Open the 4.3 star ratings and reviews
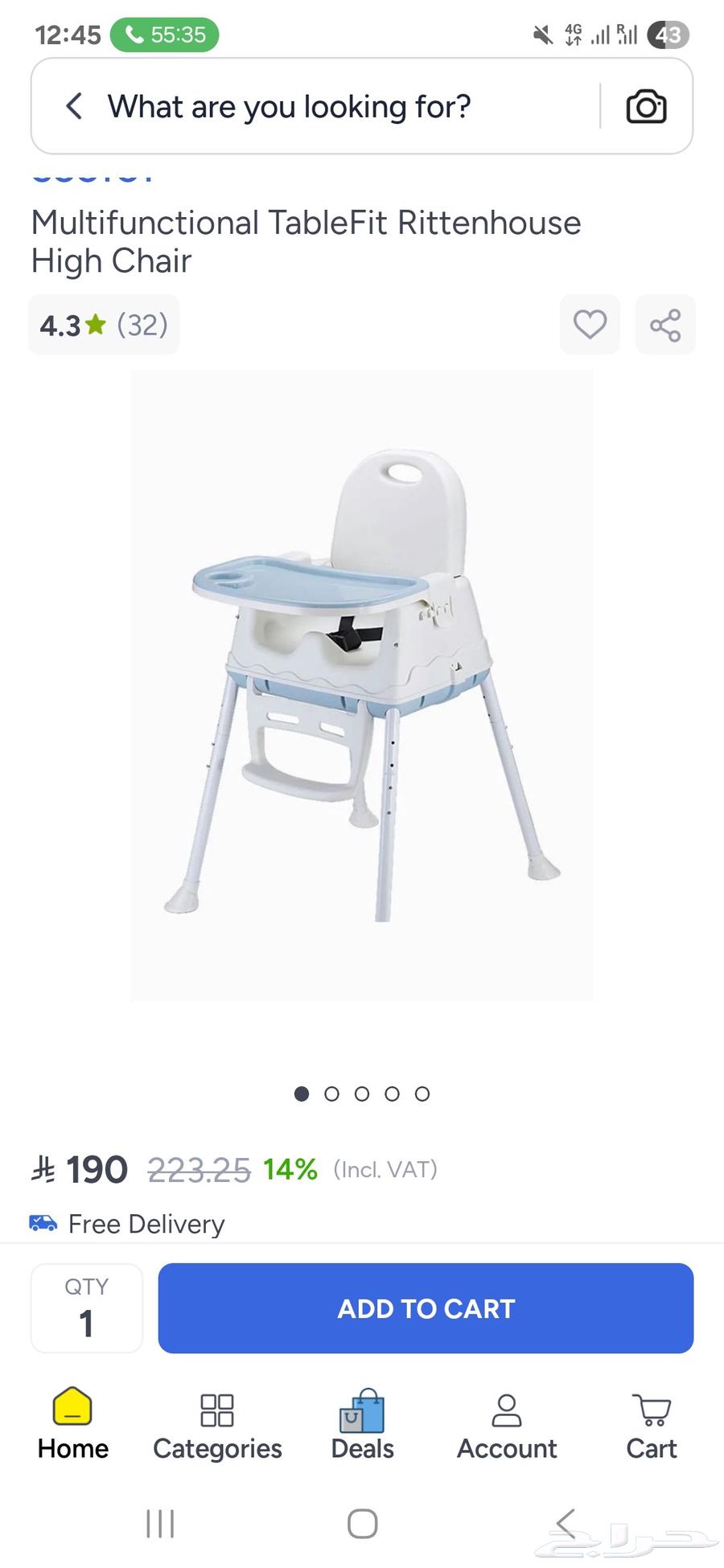 tap(104, 325)
